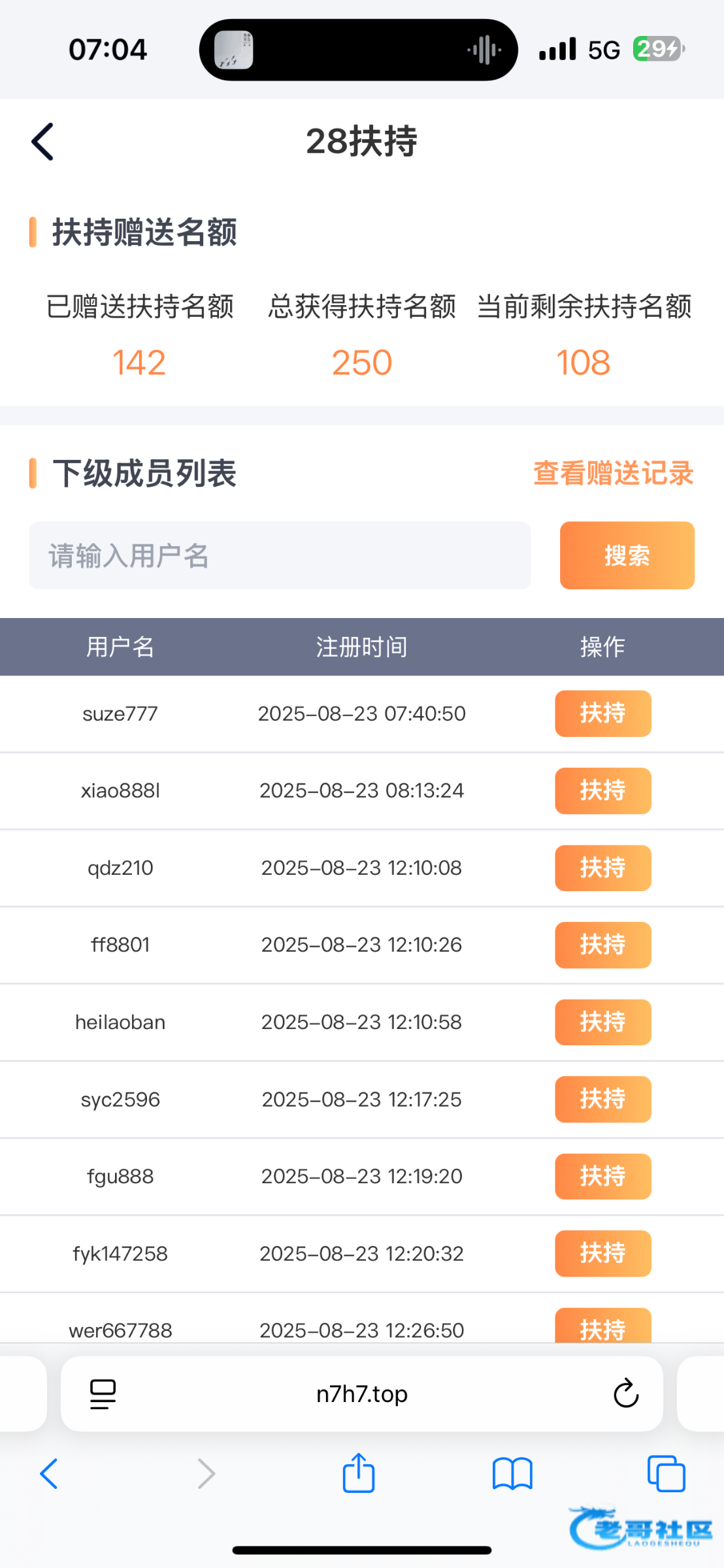Share this page from the browser toolbar
Screen dimensions: 724x1568
[x=359, y=1473]
